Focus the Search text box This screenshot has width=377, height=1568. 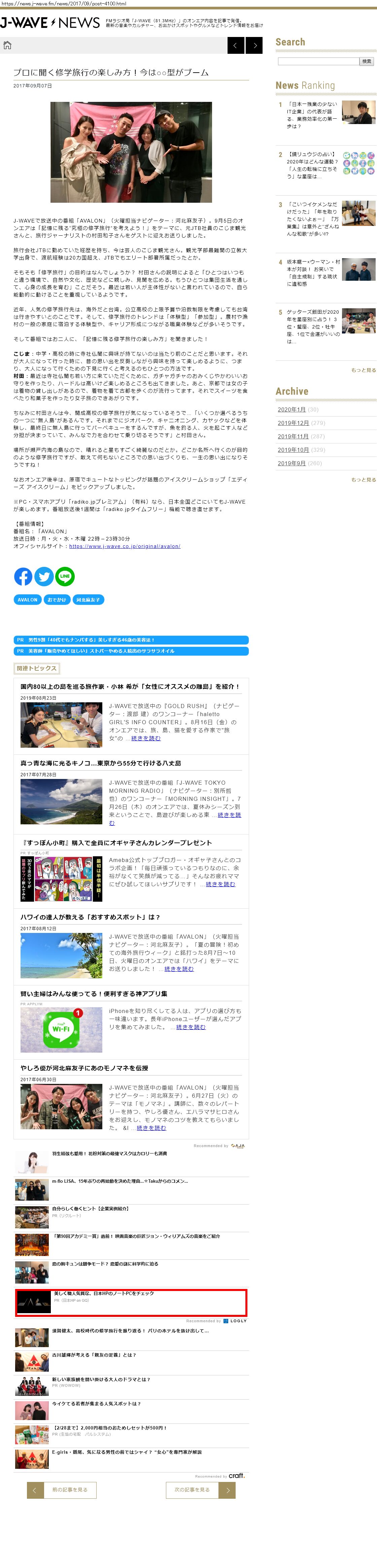(318, 62)
